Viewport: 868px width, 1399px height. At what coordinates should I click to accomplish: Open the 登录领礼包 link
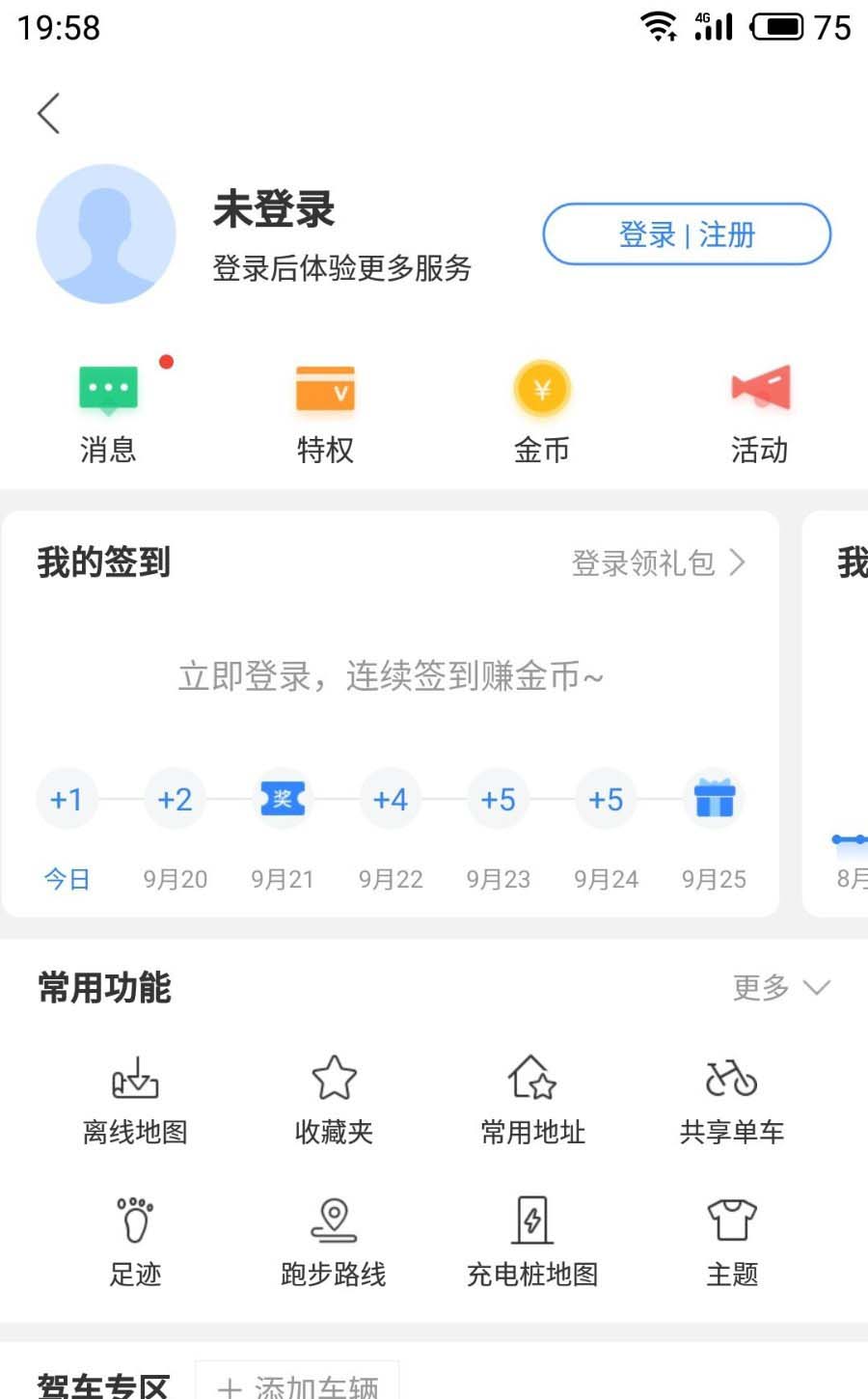coord(658,562)
